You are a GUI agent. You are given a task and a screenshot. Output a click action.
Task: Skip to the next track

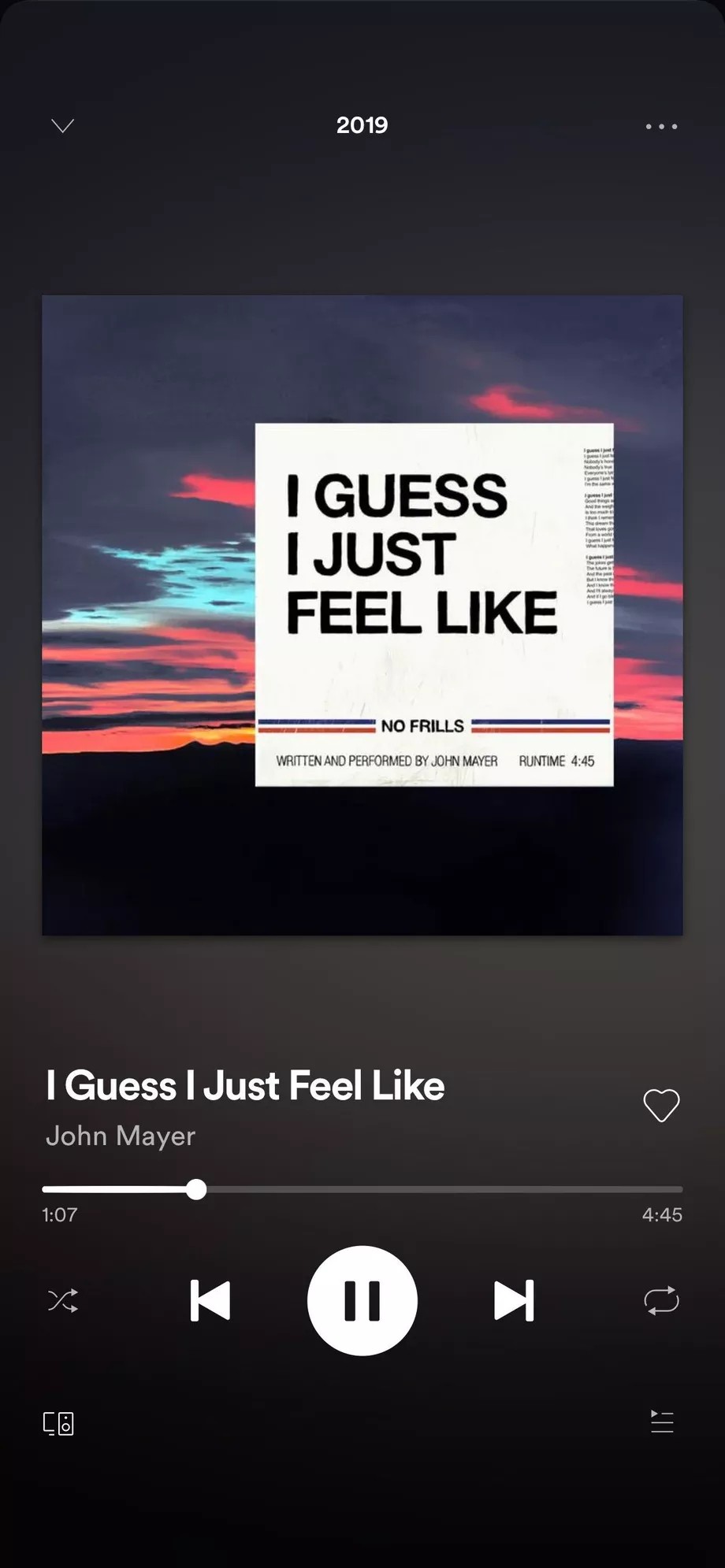514,1300
